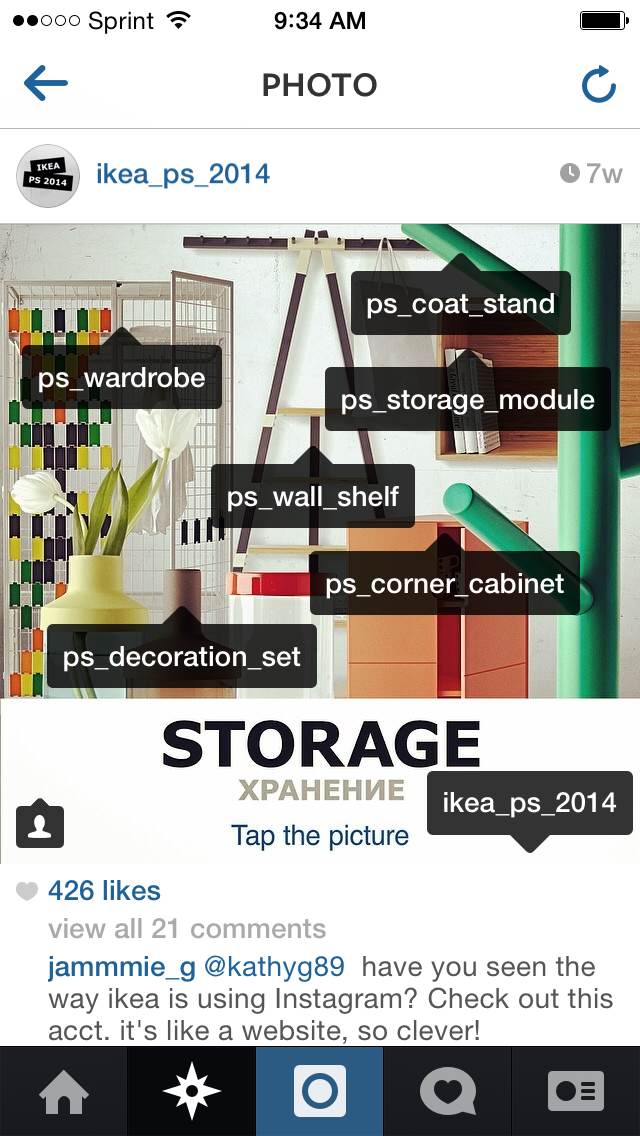The width and height of the screenshot is (640, 1136).
Task: Open commenter jammmie_g's profile
Action: click(x=121, y=967)
